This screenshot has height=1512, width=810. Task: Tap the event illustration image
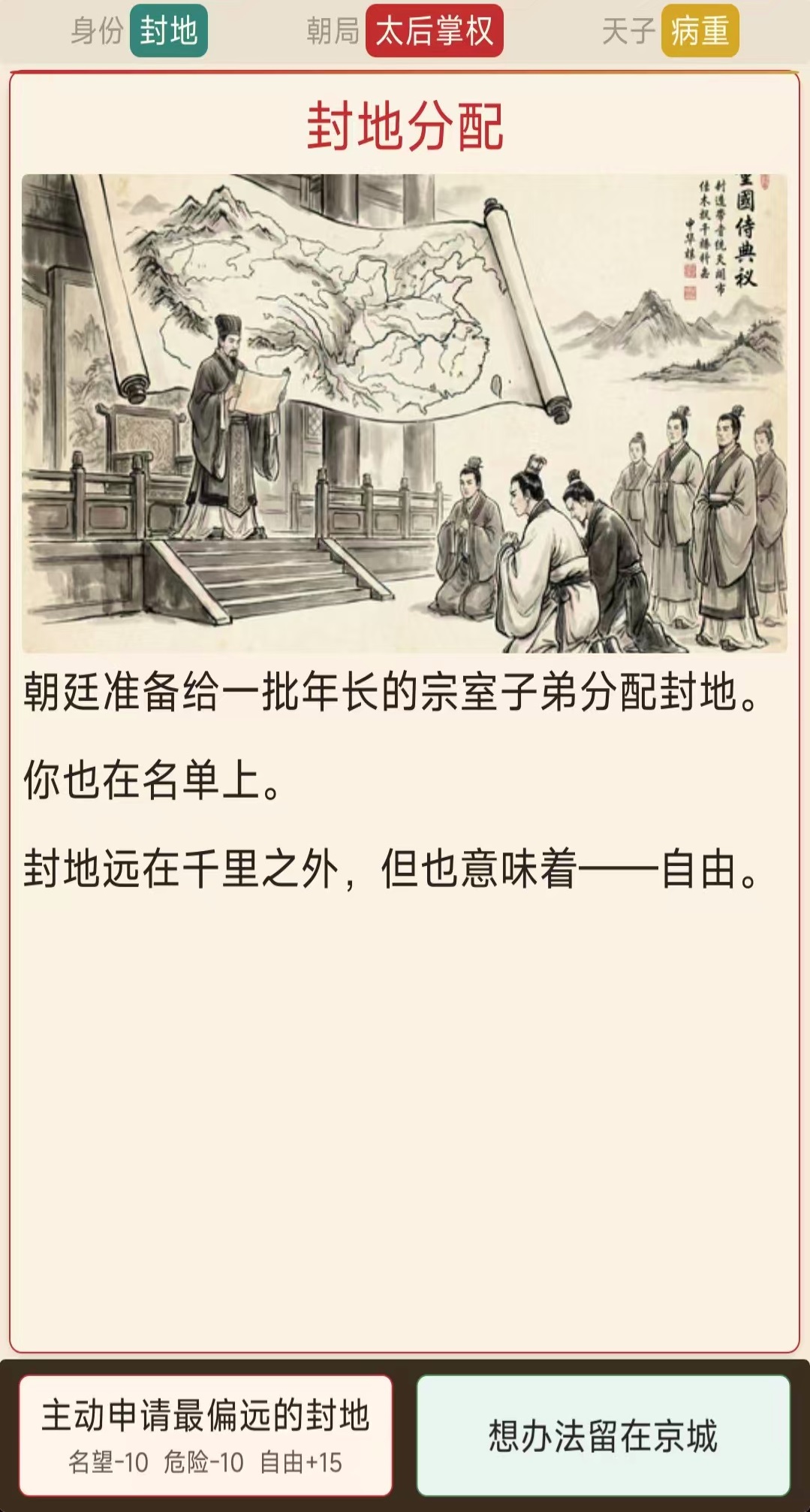pos(405,413)
